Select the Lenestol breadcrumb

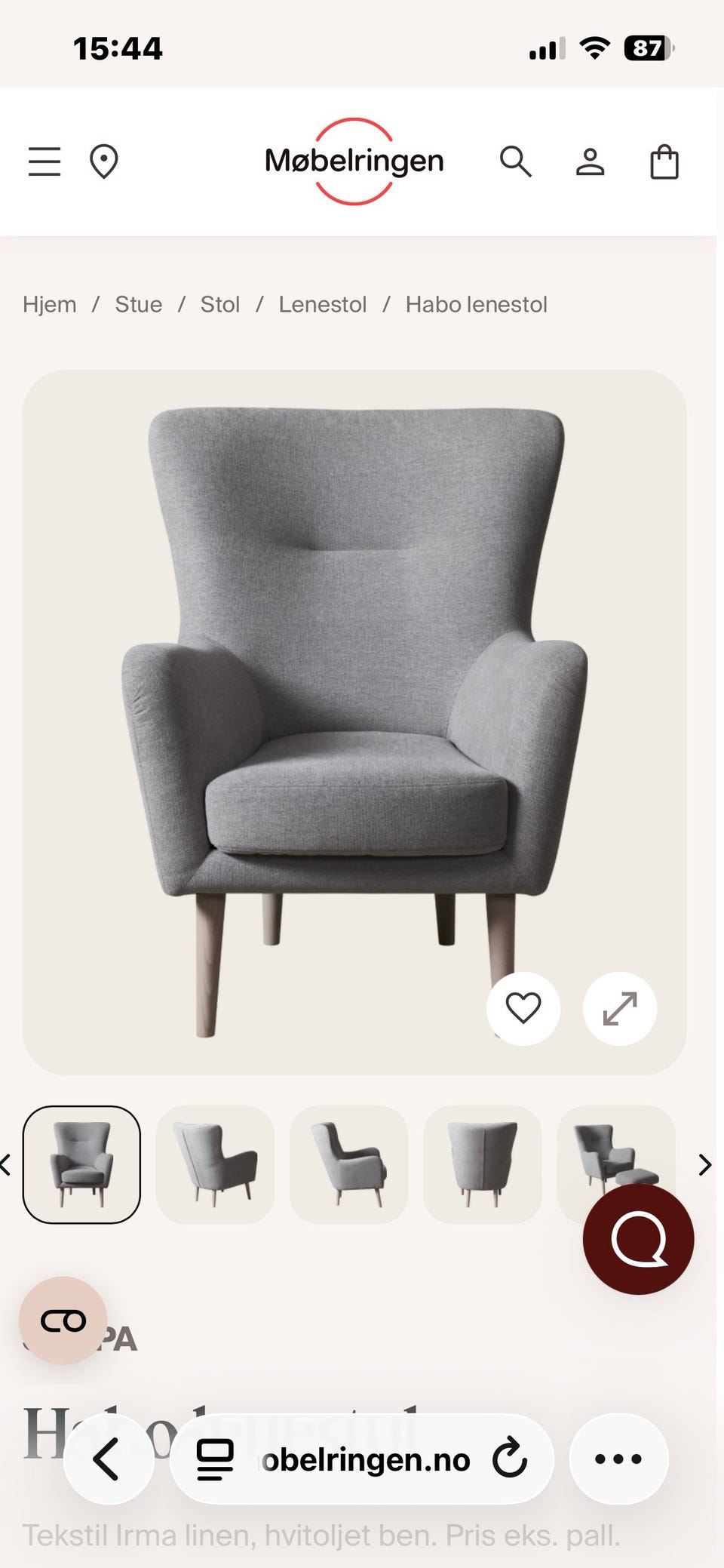[x=323, y=304]
